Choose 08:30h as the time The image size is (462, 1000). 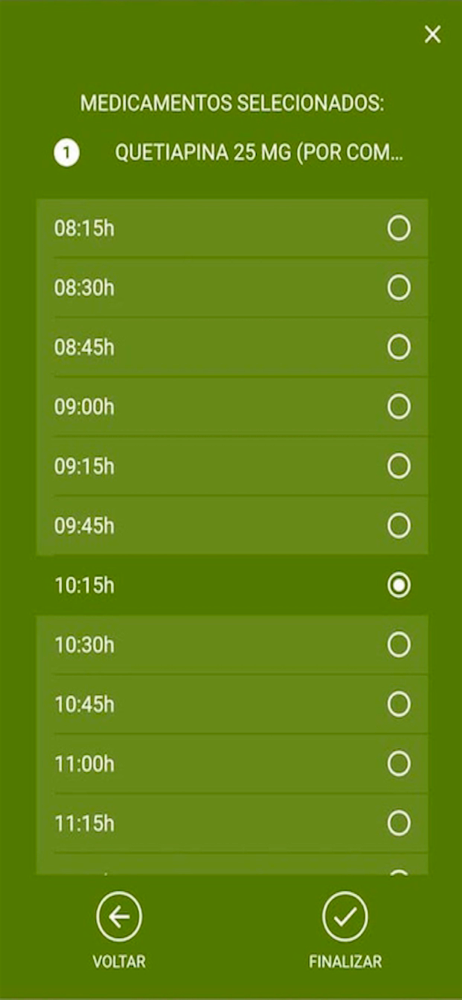point(232,288)
